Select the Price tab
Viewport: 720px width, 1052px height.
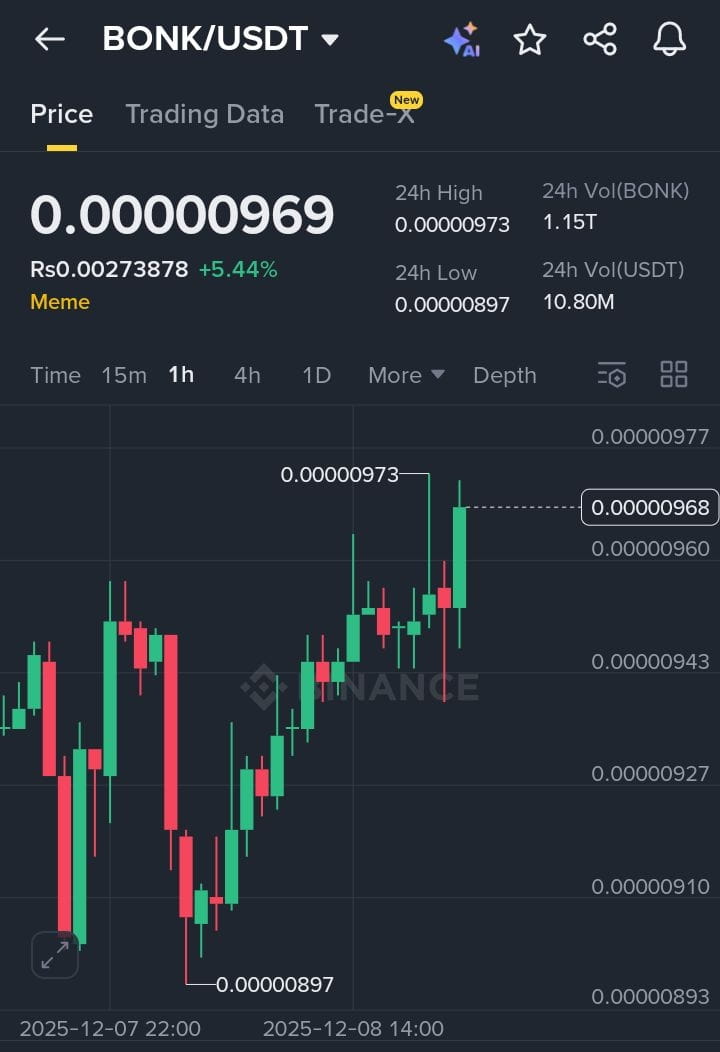tap(62, 114)
